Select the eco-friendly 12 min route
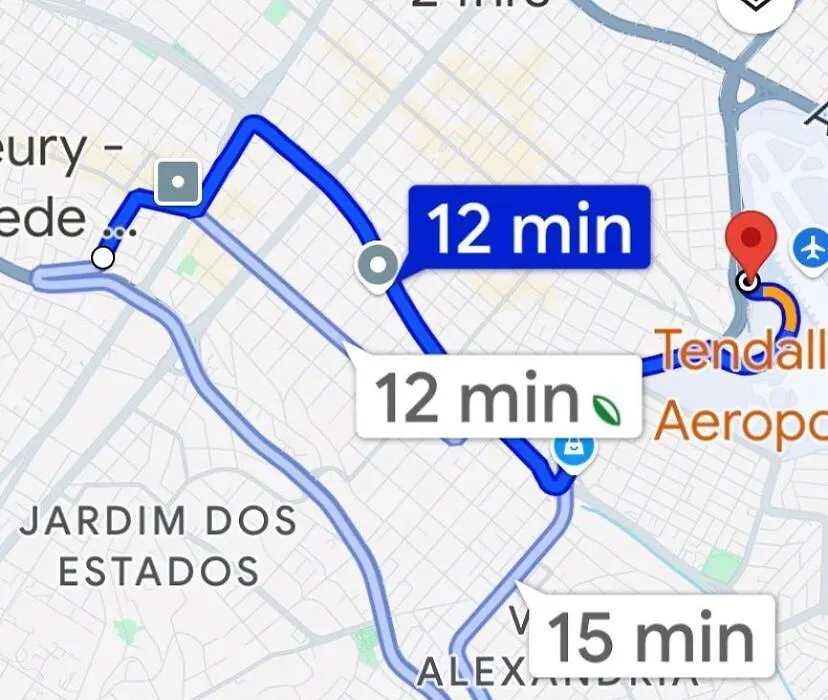Screen dimensions: 828x700 [498, 399]
